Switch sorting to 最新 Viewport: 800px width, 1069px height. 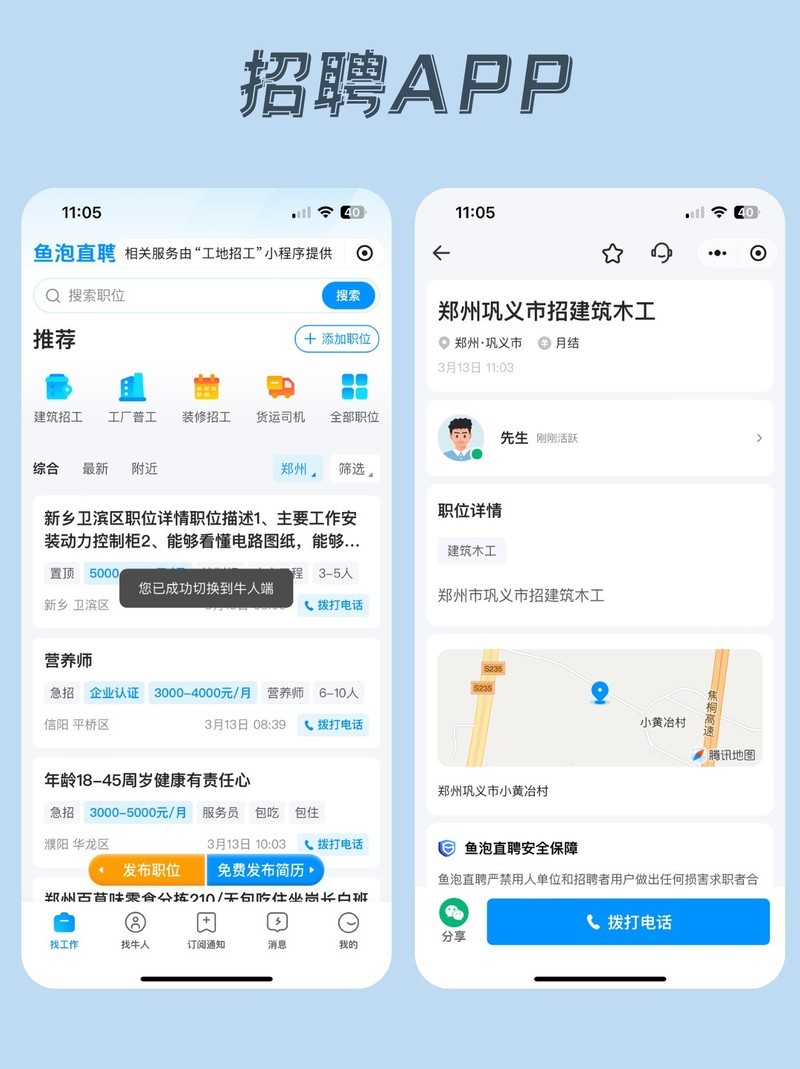click(95, 468)
